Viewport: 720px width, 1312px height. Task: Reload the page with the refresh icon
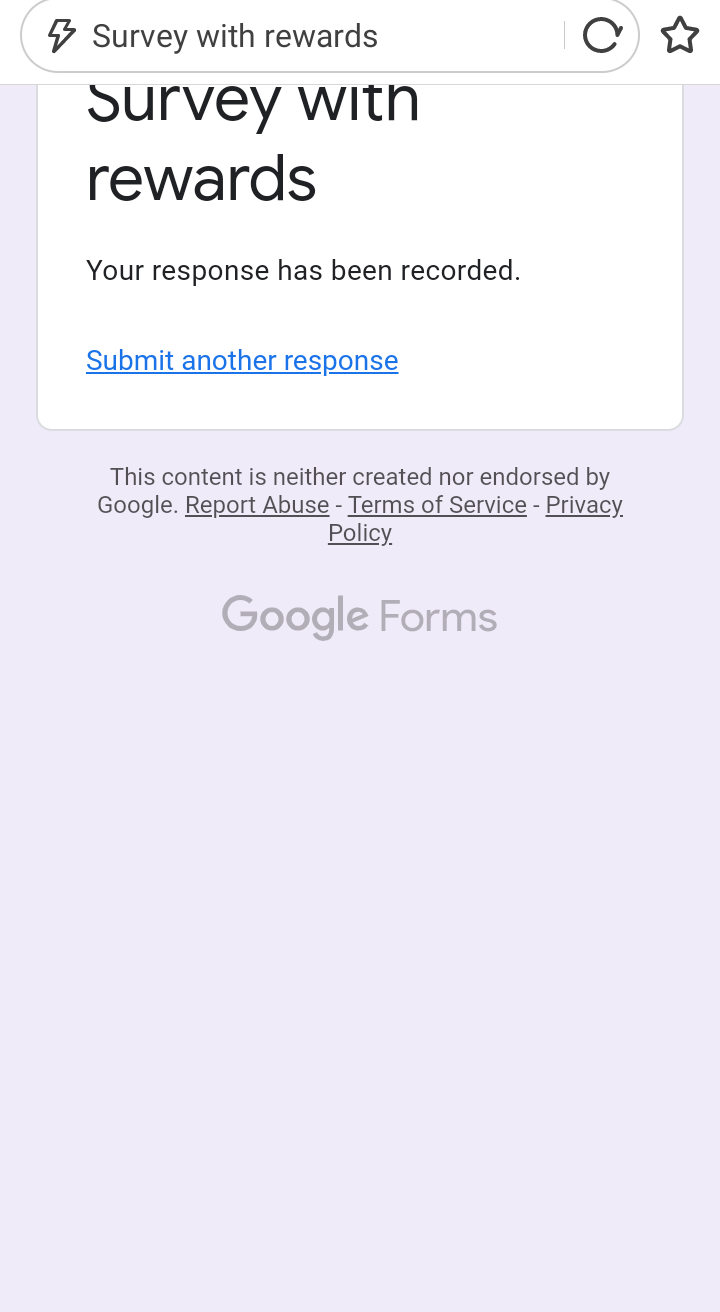tap(602, 36)
